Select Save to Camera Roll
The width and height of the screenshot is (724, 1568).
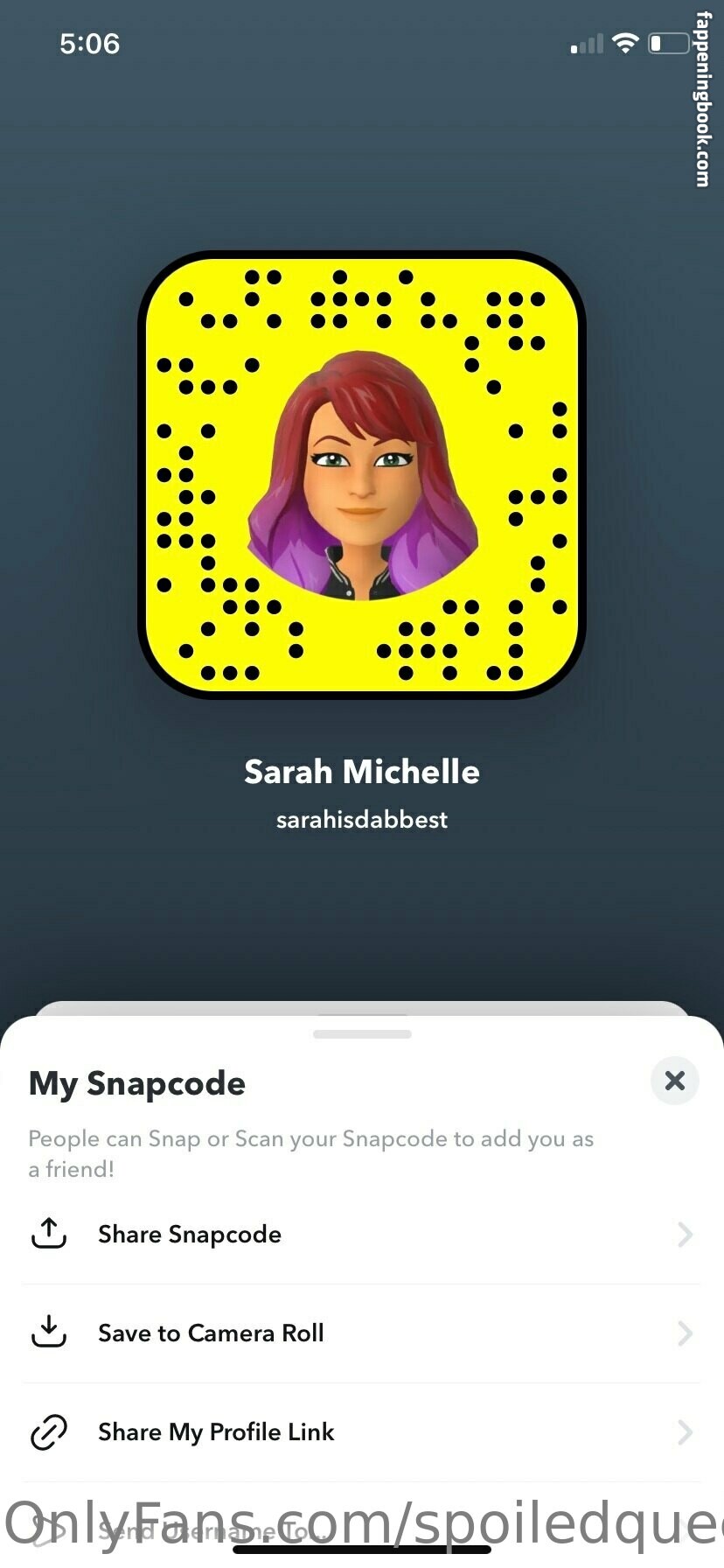[x=210, y=1333]
